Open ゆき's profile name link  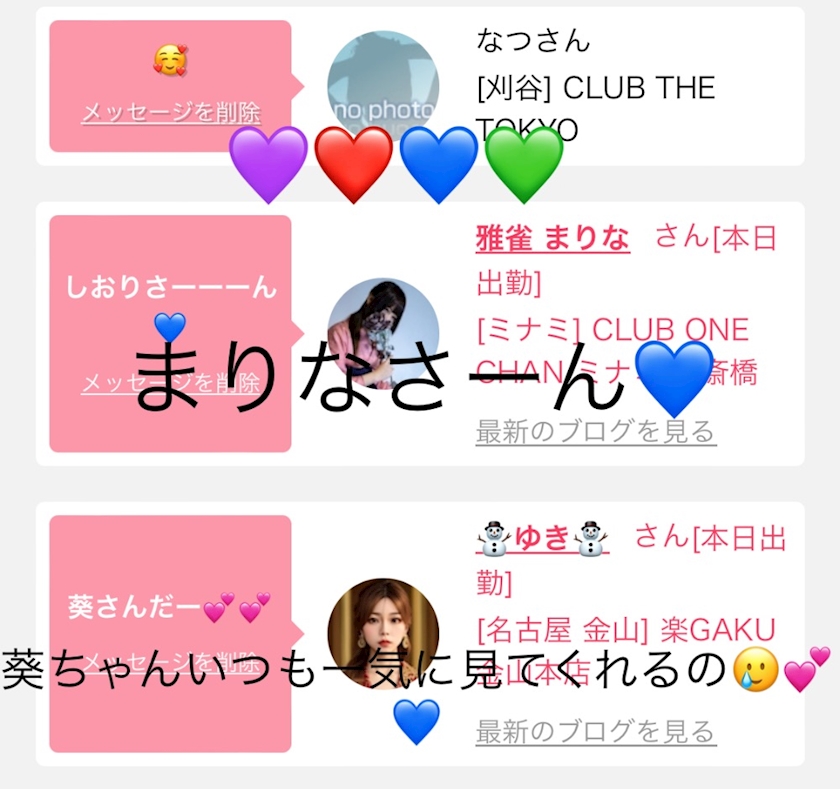tap(542, 538)
